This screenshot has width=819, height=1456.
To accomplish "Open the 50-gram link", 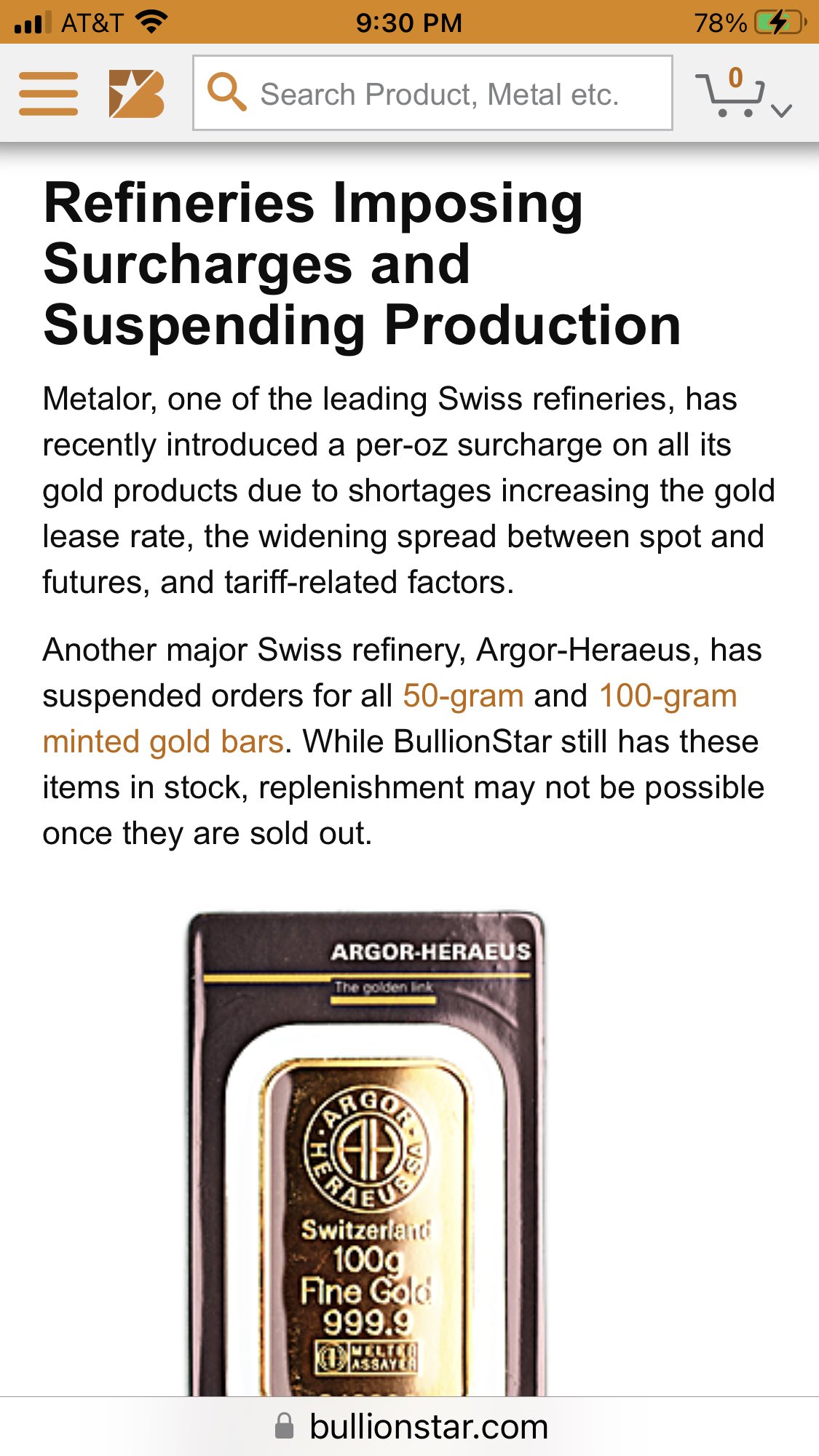I will (463, 696).
